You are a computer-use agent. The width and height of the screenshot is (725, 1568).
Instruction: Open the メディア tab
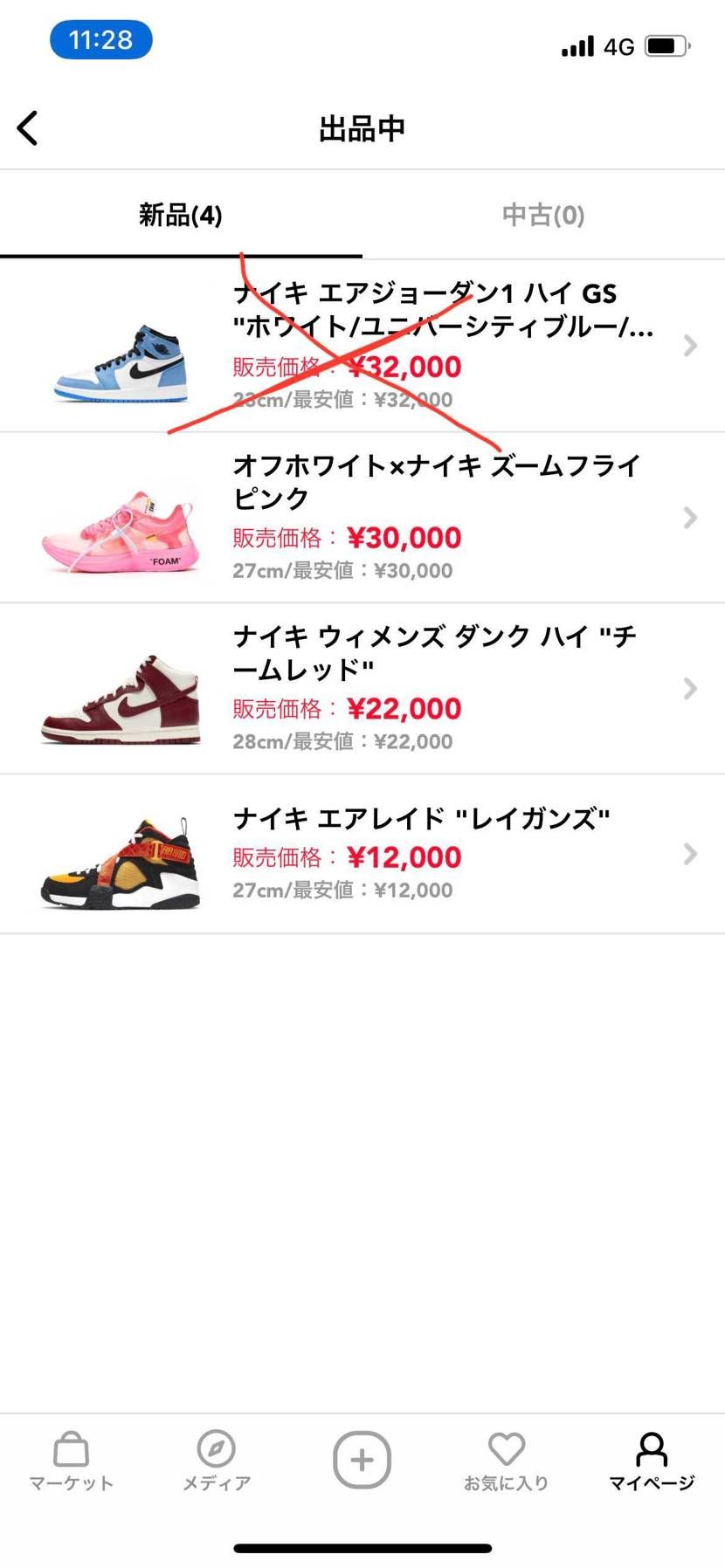pyautogui.click(x=217, y=1461)
